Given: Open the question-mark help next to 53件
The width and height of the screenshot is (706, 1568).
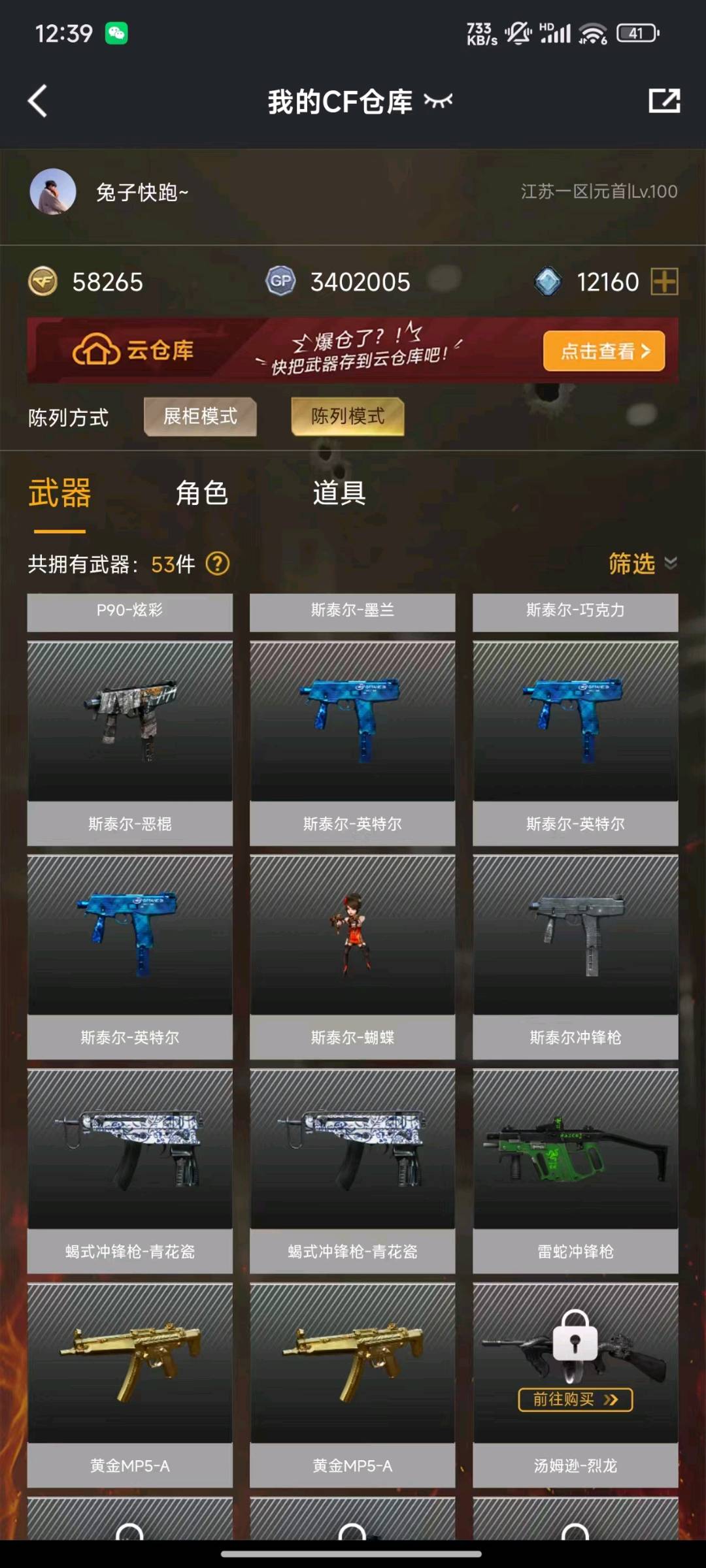Looking at the screenshot, I should pos(218,564).
